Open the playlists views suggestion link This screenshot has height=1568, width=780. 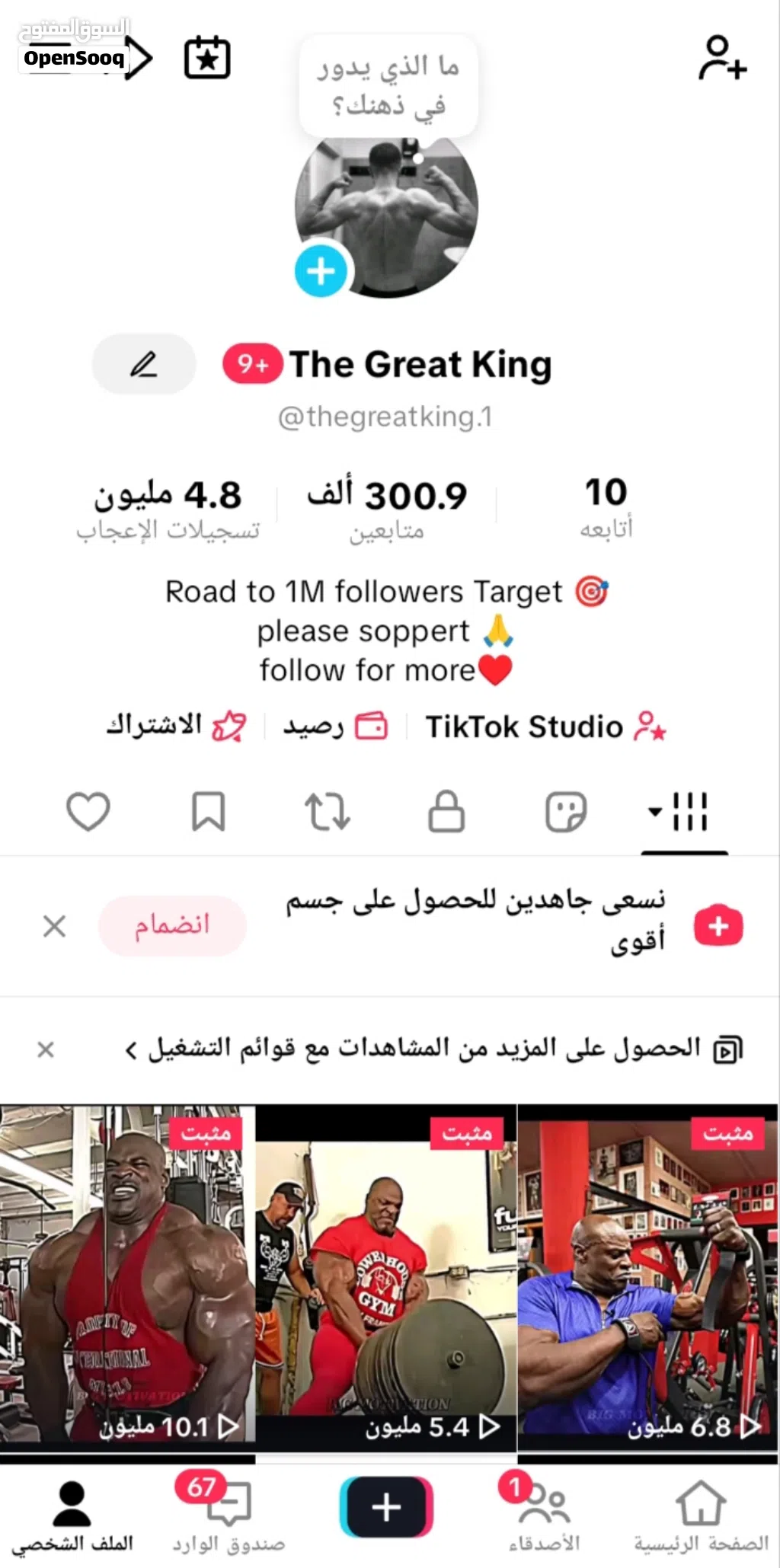click(427, 1049)
